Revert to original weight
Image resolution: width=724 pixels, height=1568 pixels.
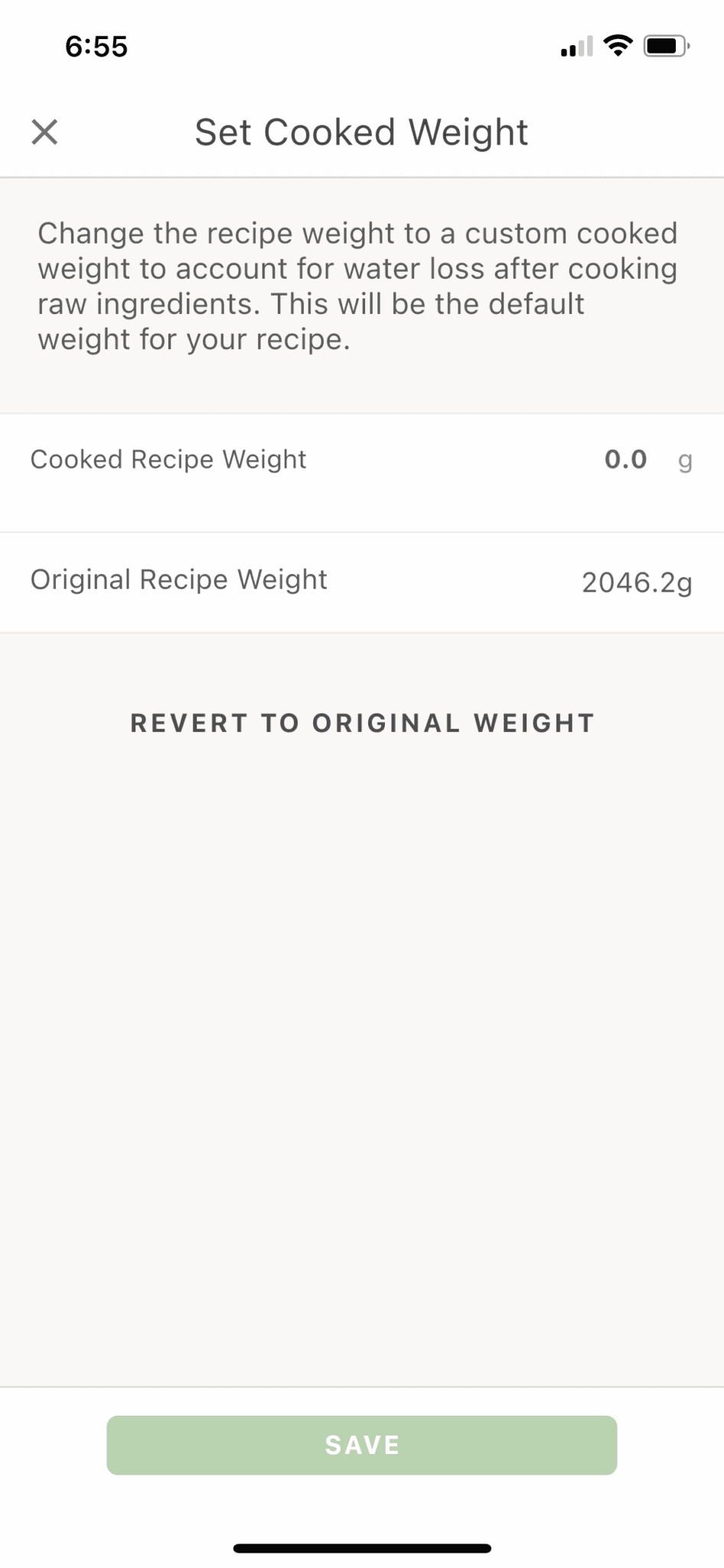tap(362, 723)
